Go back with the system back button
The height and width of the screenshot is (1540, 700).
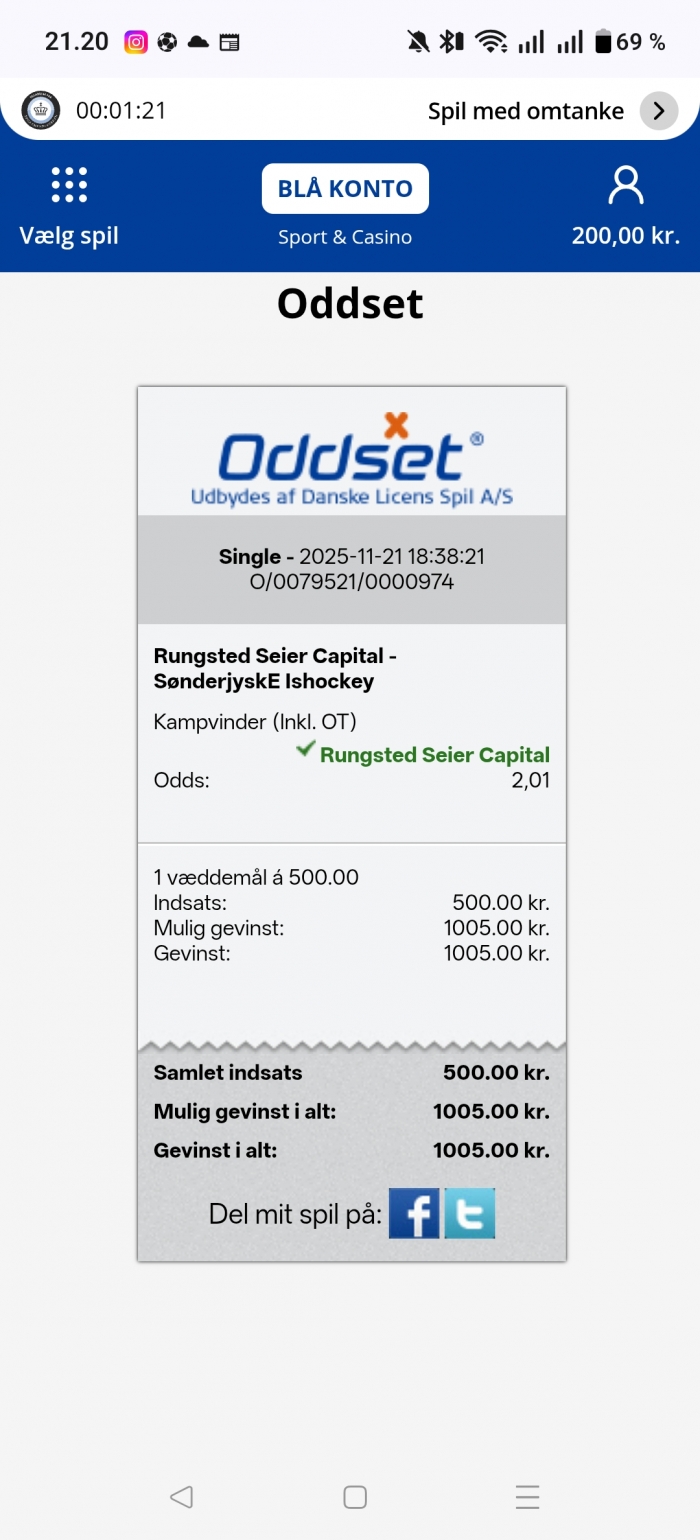(181, 1496)
